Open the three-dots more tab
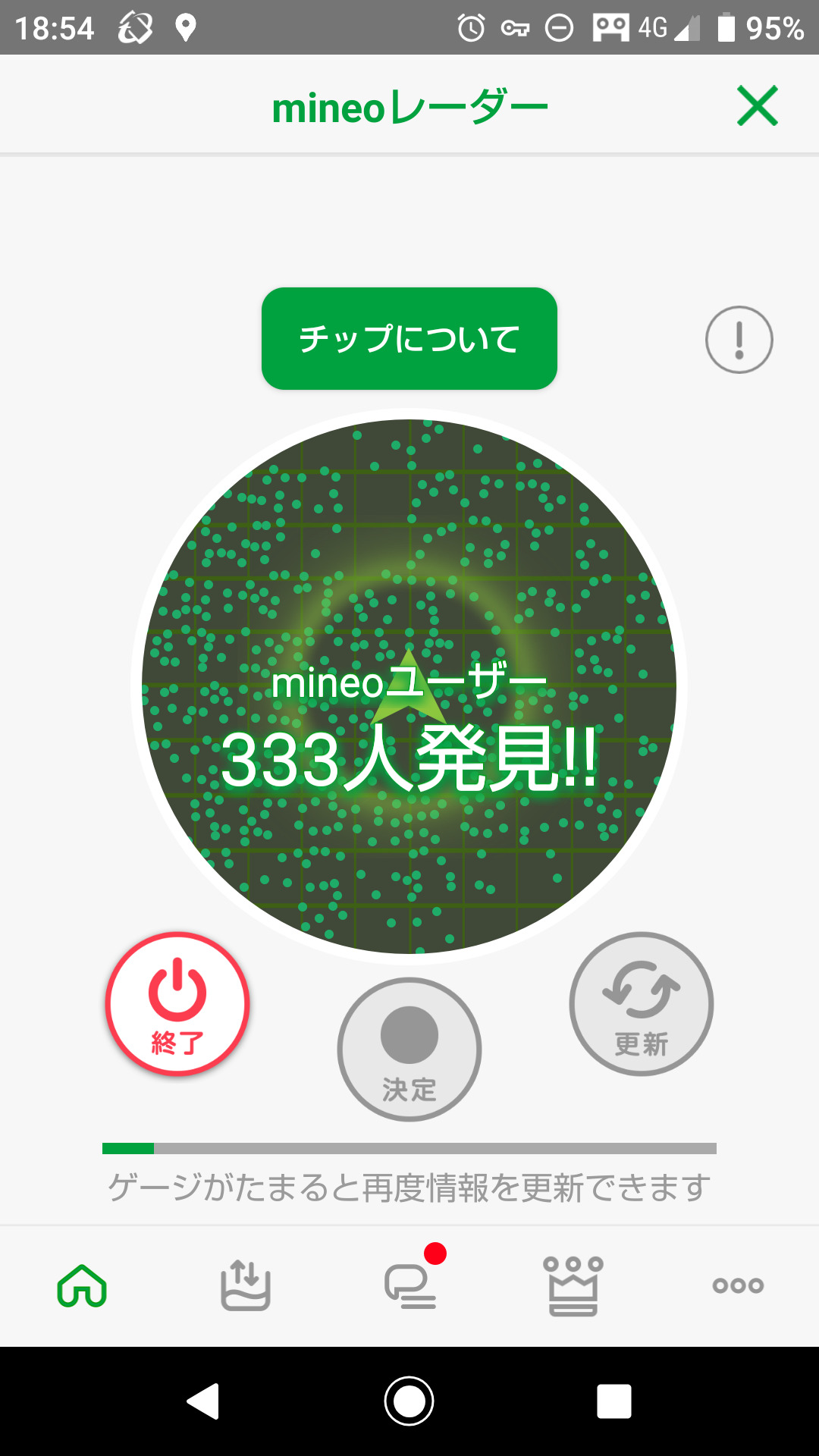Screen dimensions: 819x1456 [737, 1285]
